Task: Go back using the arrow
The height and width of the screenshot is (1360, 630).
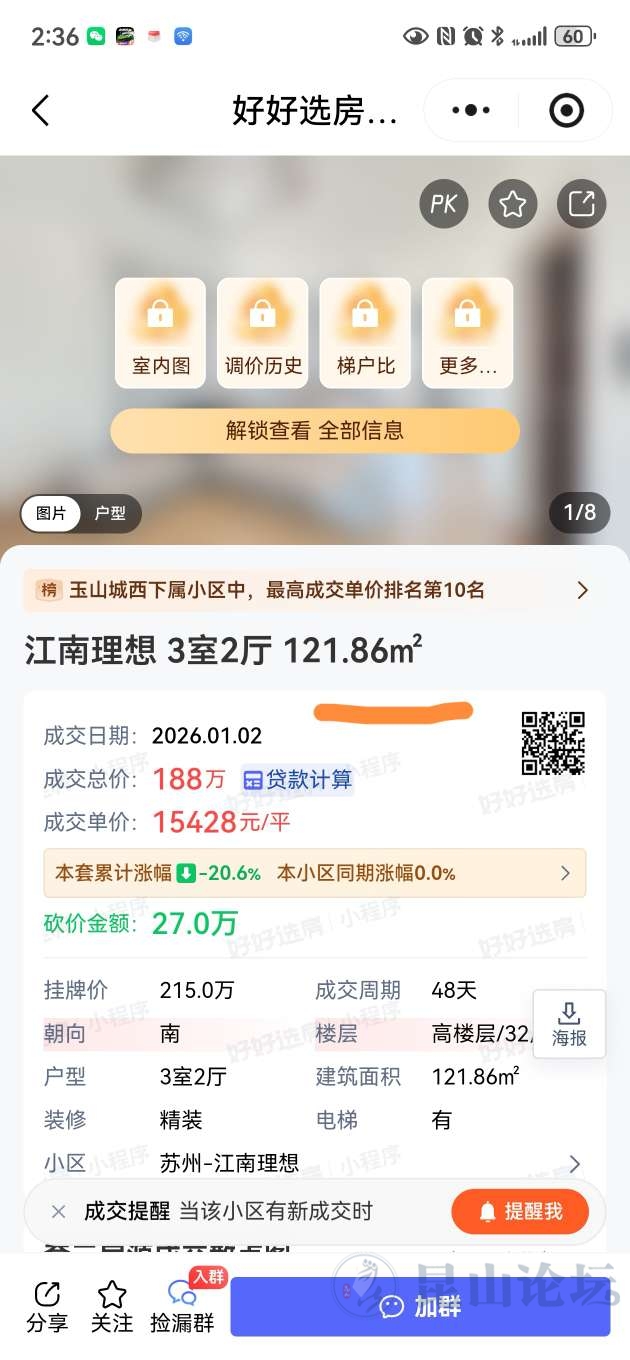Action: [40, 110]
